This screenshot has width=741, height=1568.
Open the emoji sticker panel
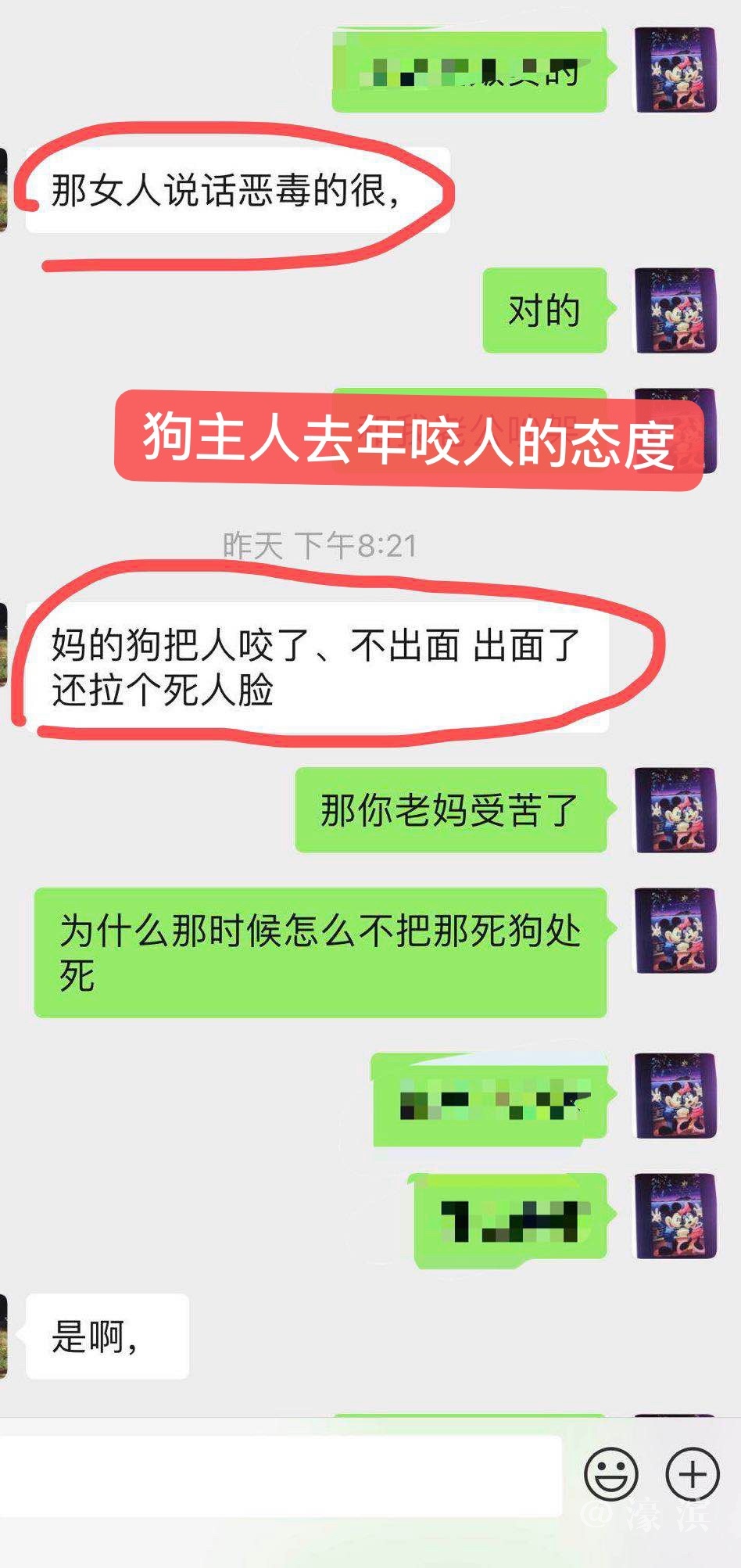(610, 1474)
